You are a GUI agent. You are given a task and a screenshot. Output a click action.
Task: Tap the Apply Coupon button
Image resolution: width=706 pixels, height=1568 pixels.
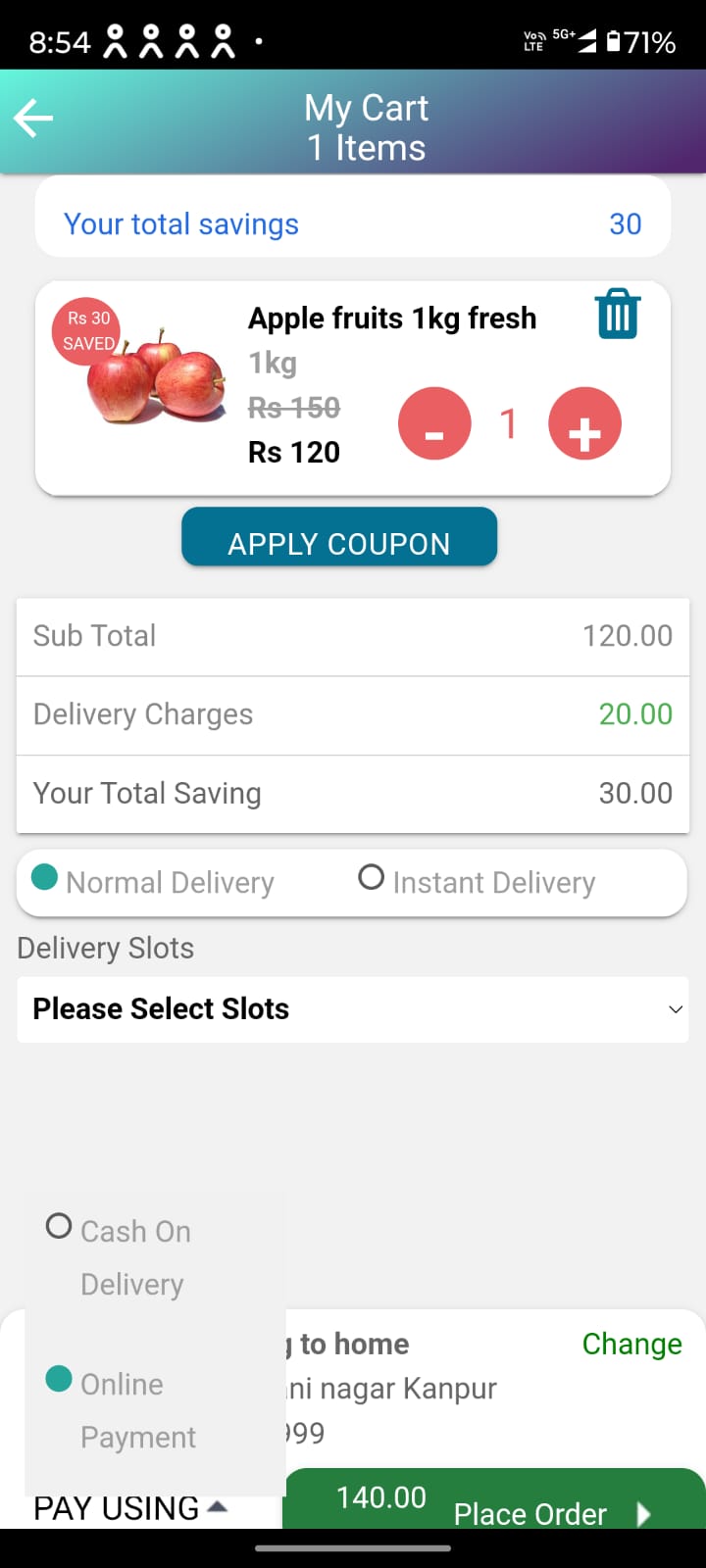click(x=339, y=537)
